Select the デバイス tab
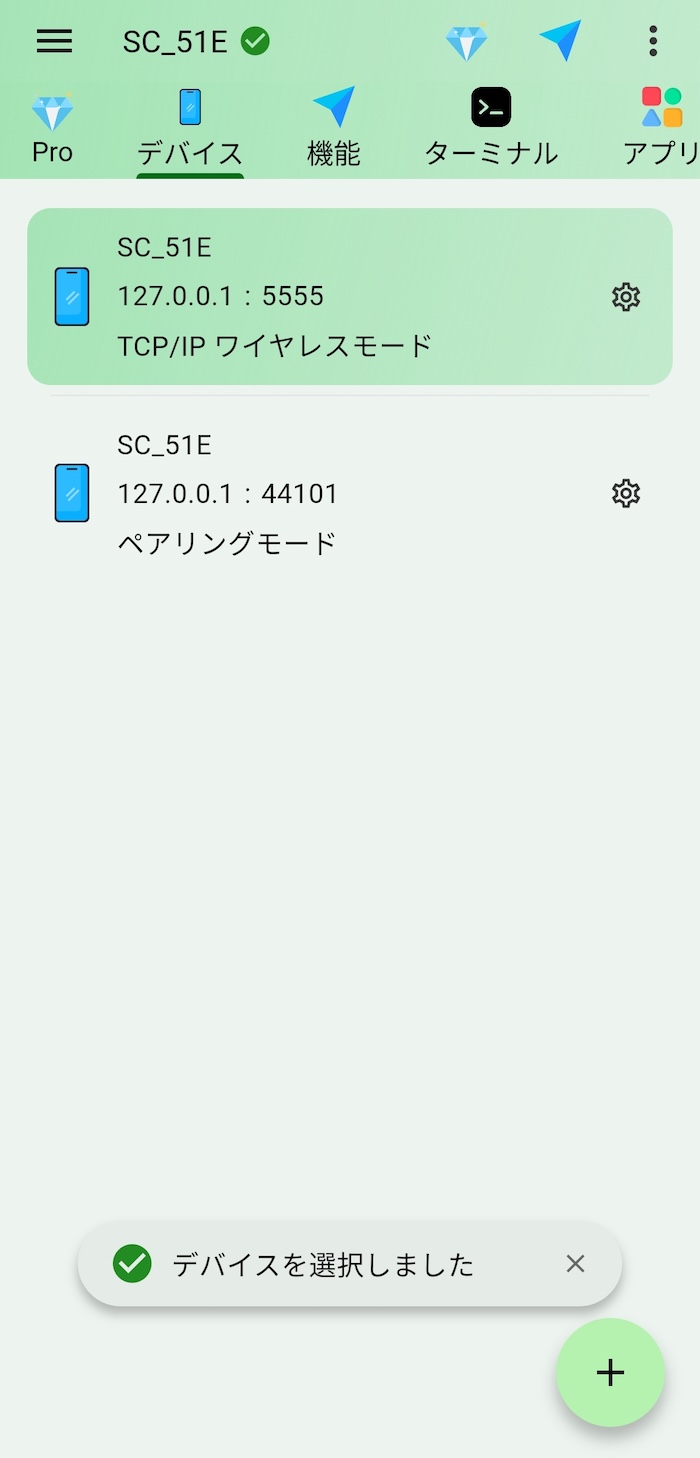700x1458 pixels. click(190, 128)
